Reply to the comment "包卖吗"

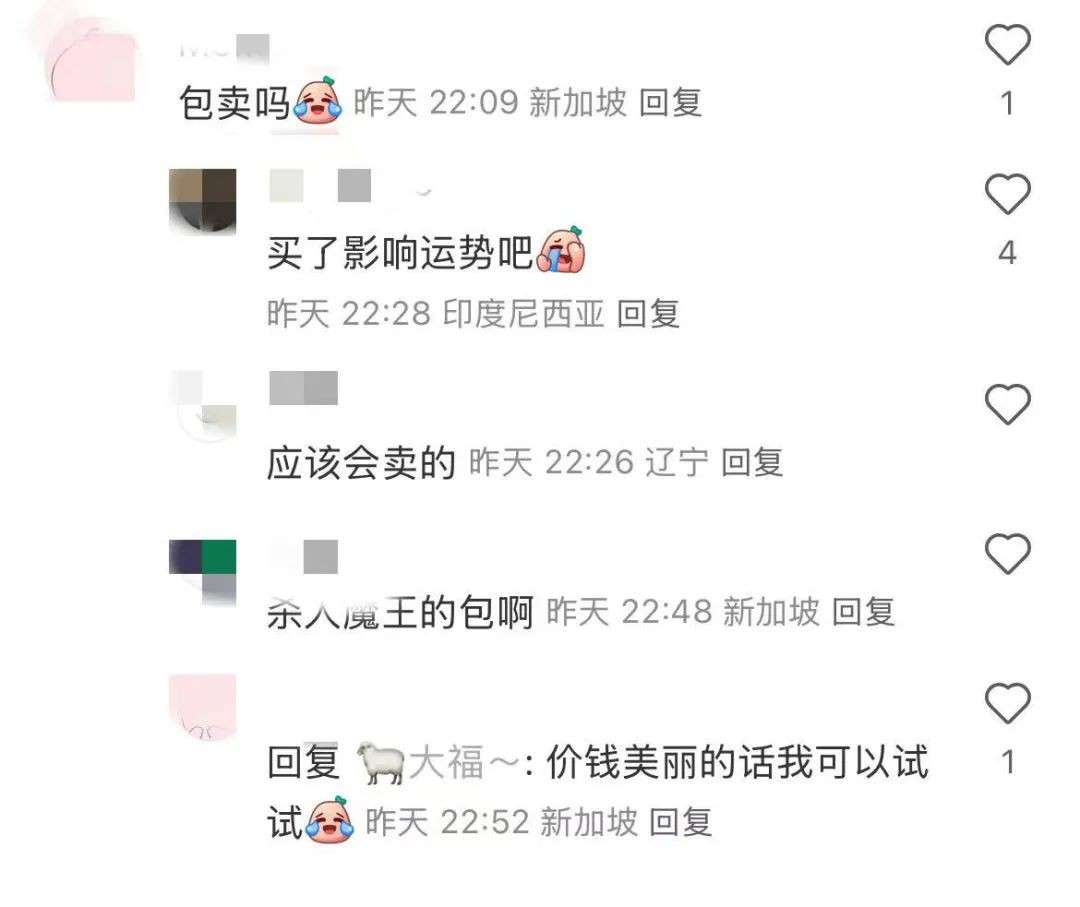[x=670, y=103]
